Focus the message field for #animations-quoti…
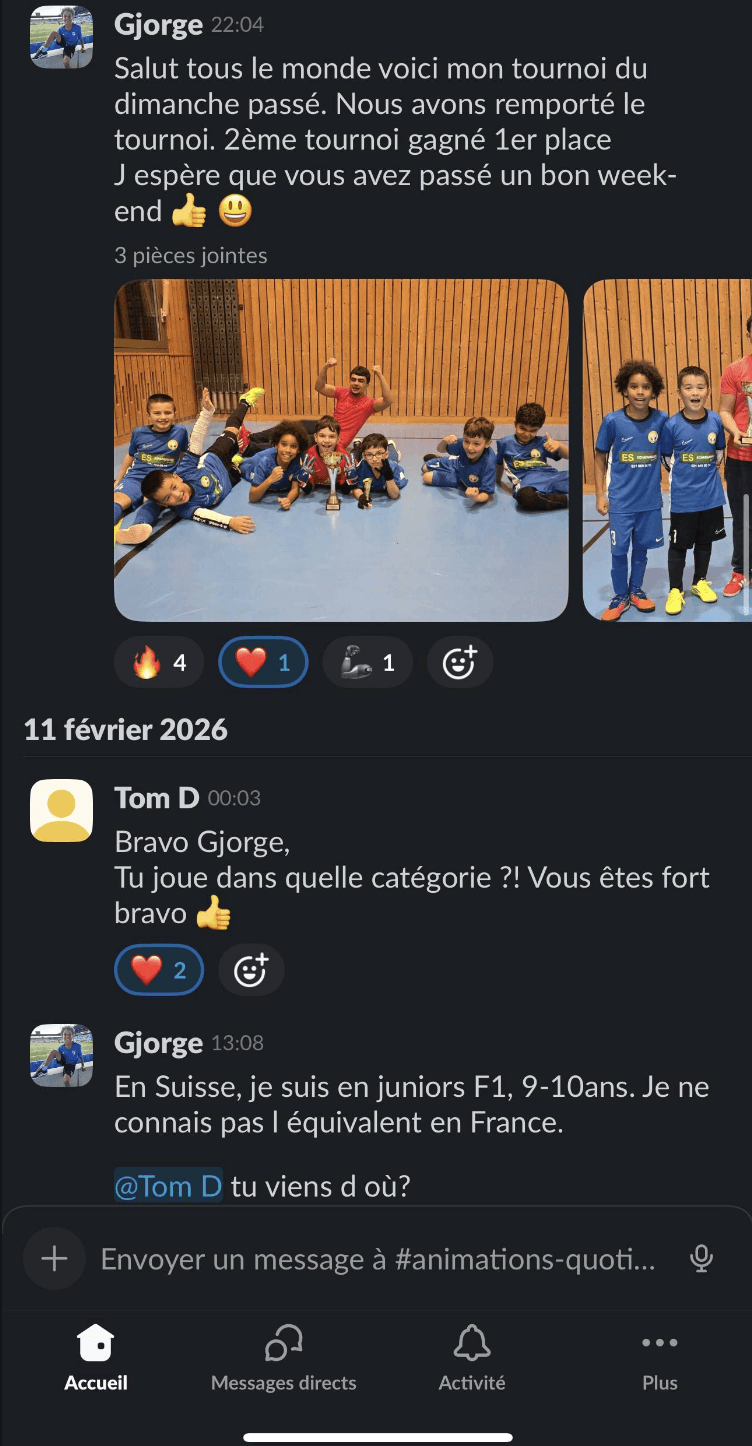Viewport: 752px width, 1446px height. pos(378,1259)
